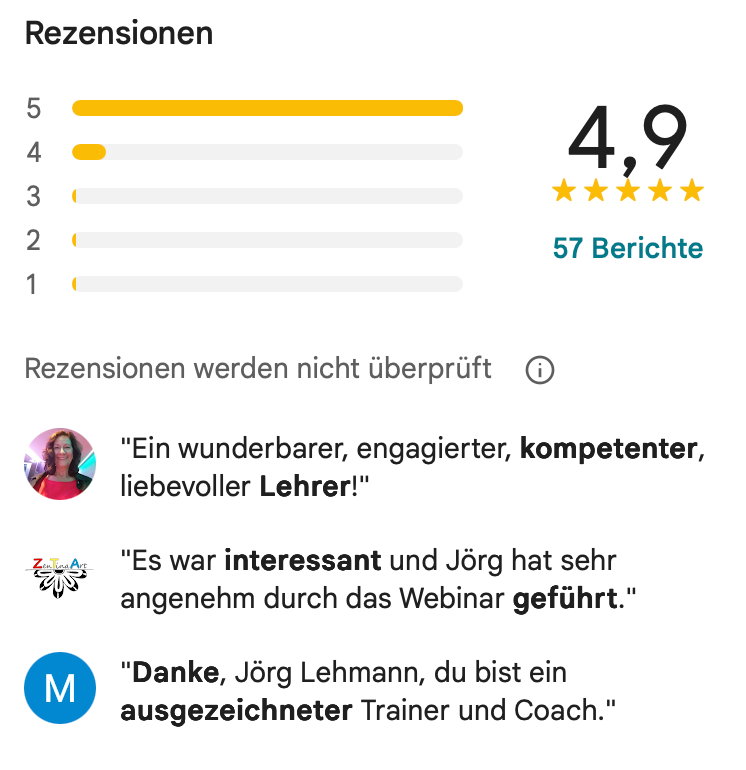Tap the info icon beside Rezensionen werden nicht überprüft
Screen dimensions: 746x770
(539, 370)
